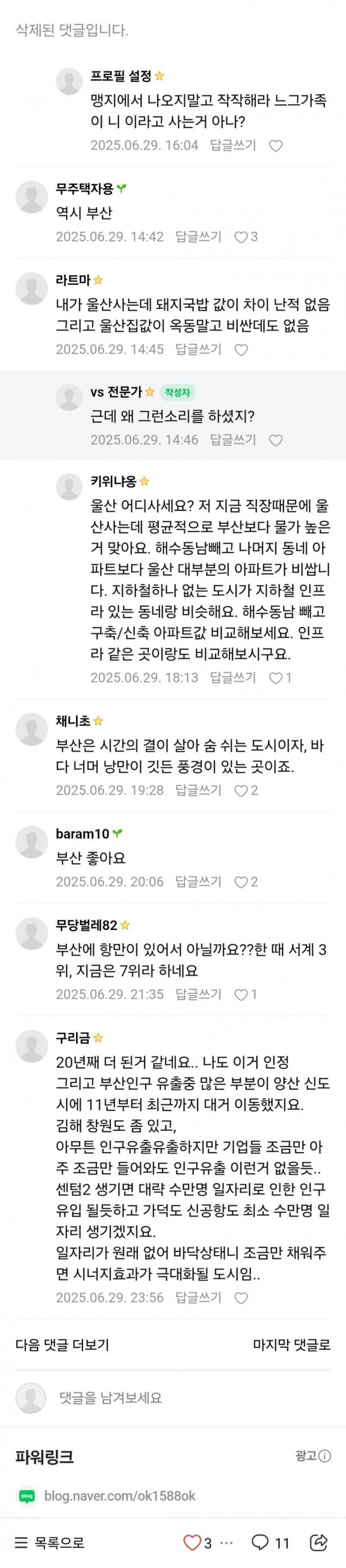This screenshot has width=346, height=1568.
Task: Like the 프로필 설정 reply
Action: (x=276, y=146)
